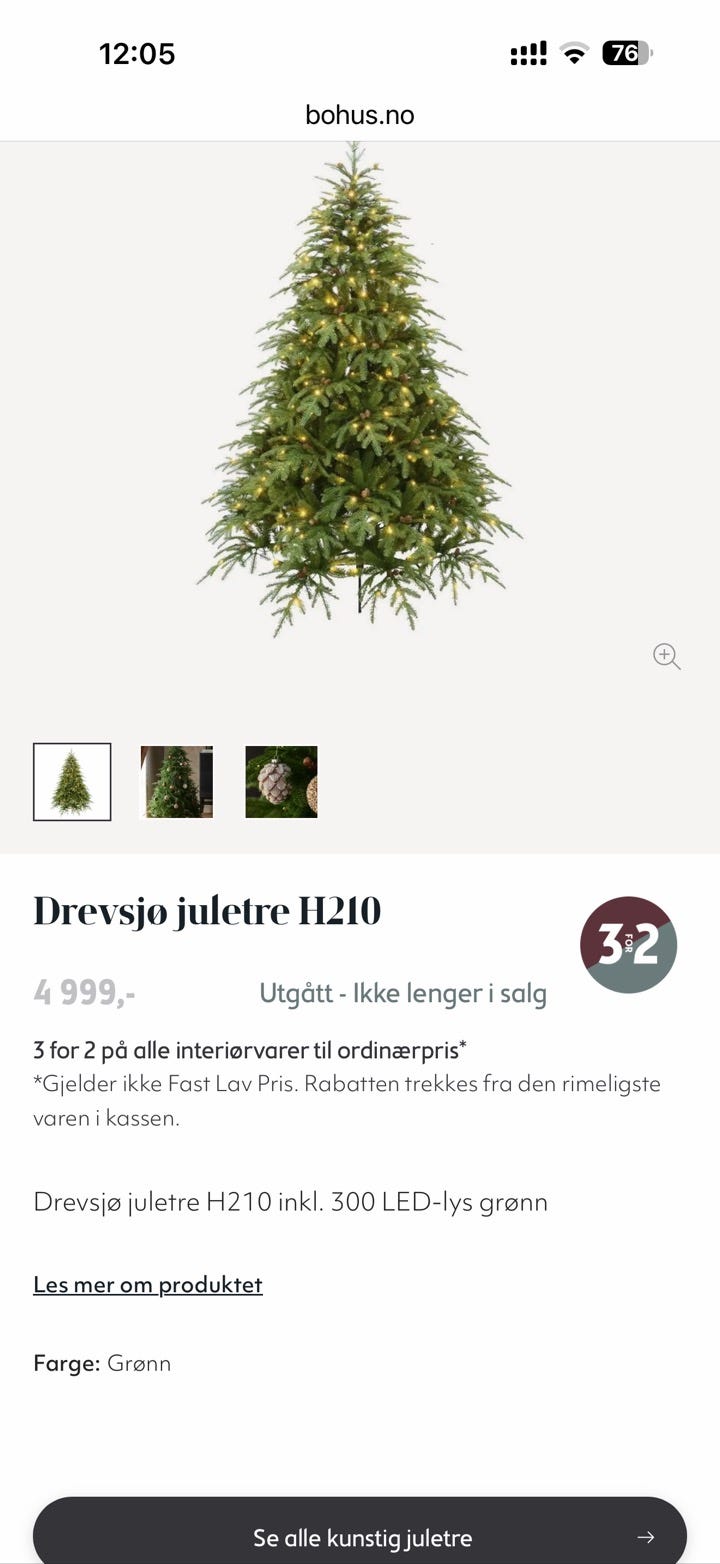Image resolution: width=720 pixels, height=1564 pixels.
Task: Open the image magnifier zoom icon
Action: [x=666, y=656]
